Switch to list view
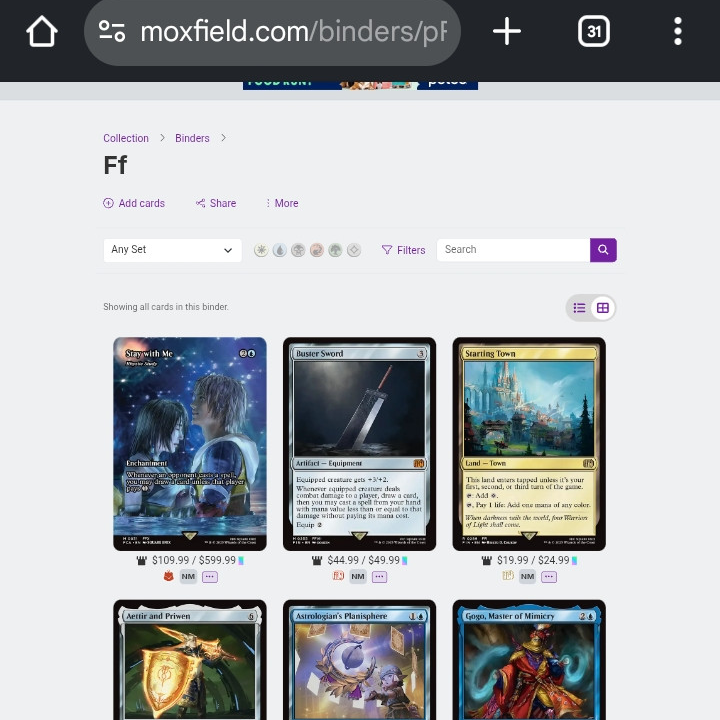Image resolution: width=720 pixels, height=720 pixels. point(579,308)
